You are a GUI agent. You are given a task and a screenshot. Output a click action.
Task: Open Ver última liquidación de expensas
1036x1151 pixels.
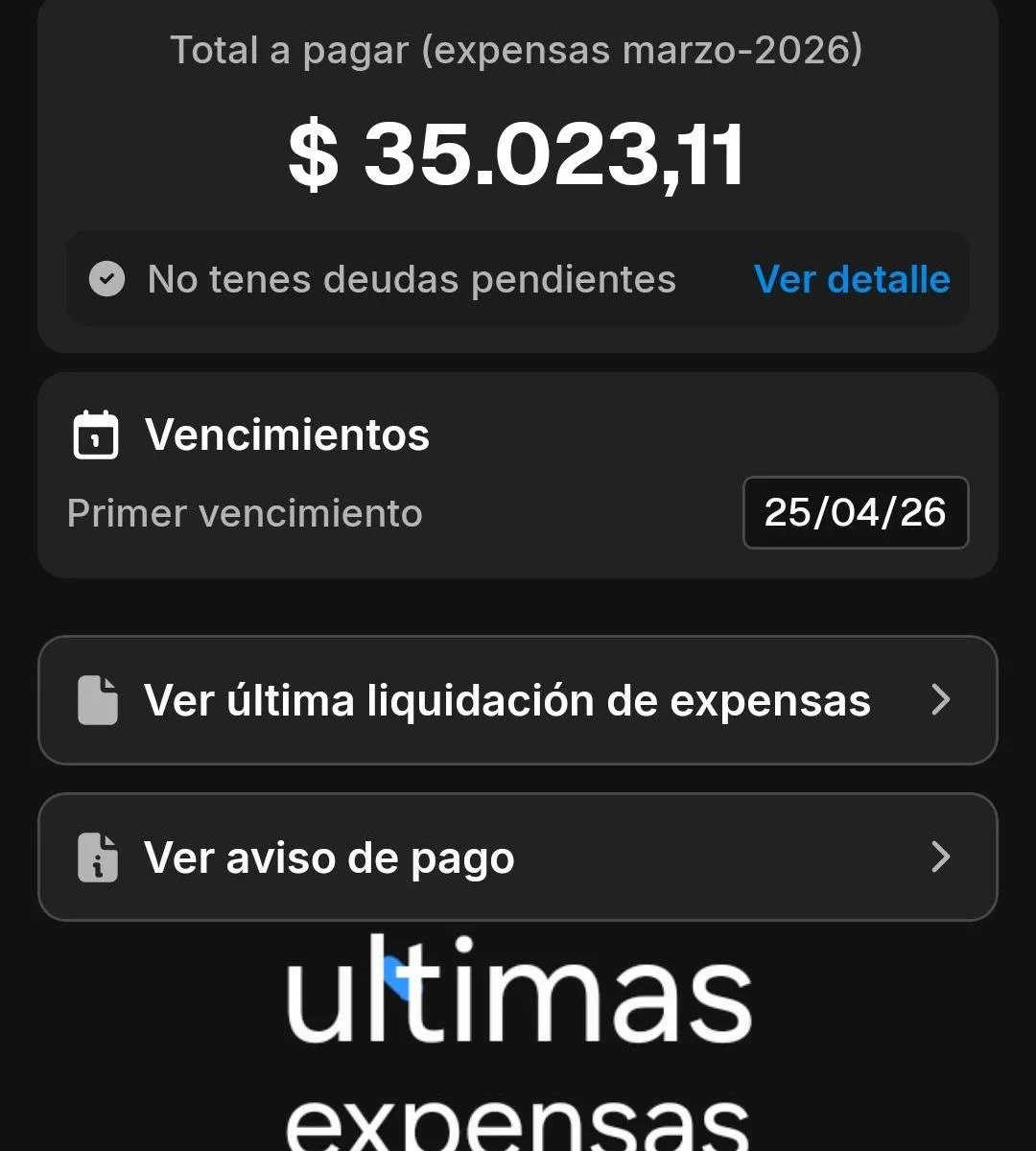(x=517, y=700)
